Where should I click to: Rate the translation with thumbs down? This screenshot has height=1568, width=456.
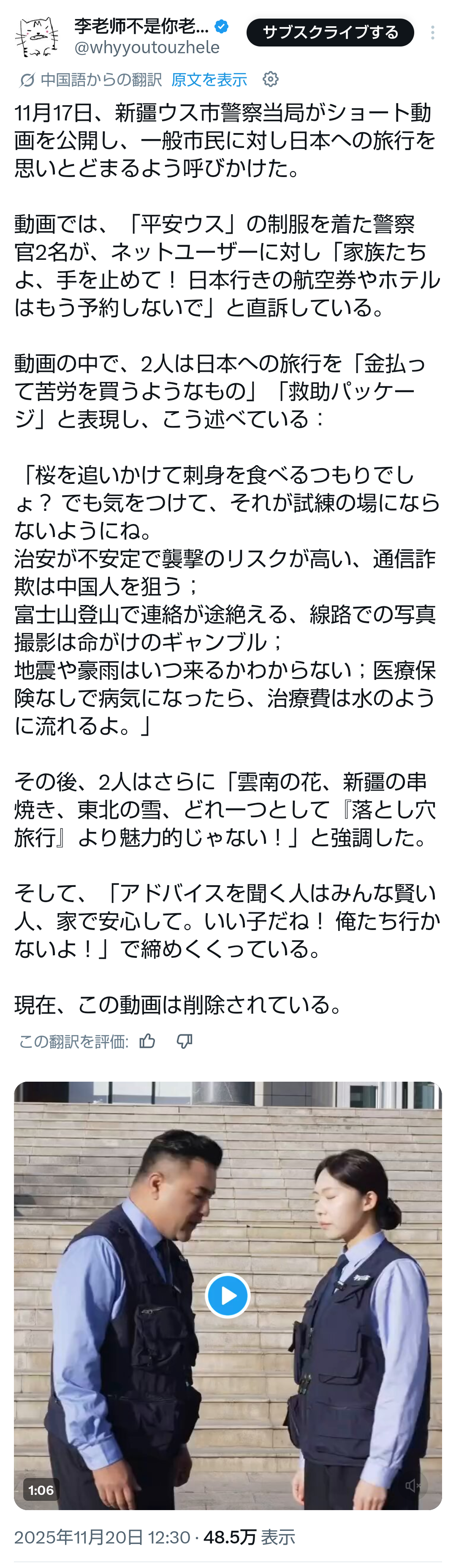point(184,1042)
